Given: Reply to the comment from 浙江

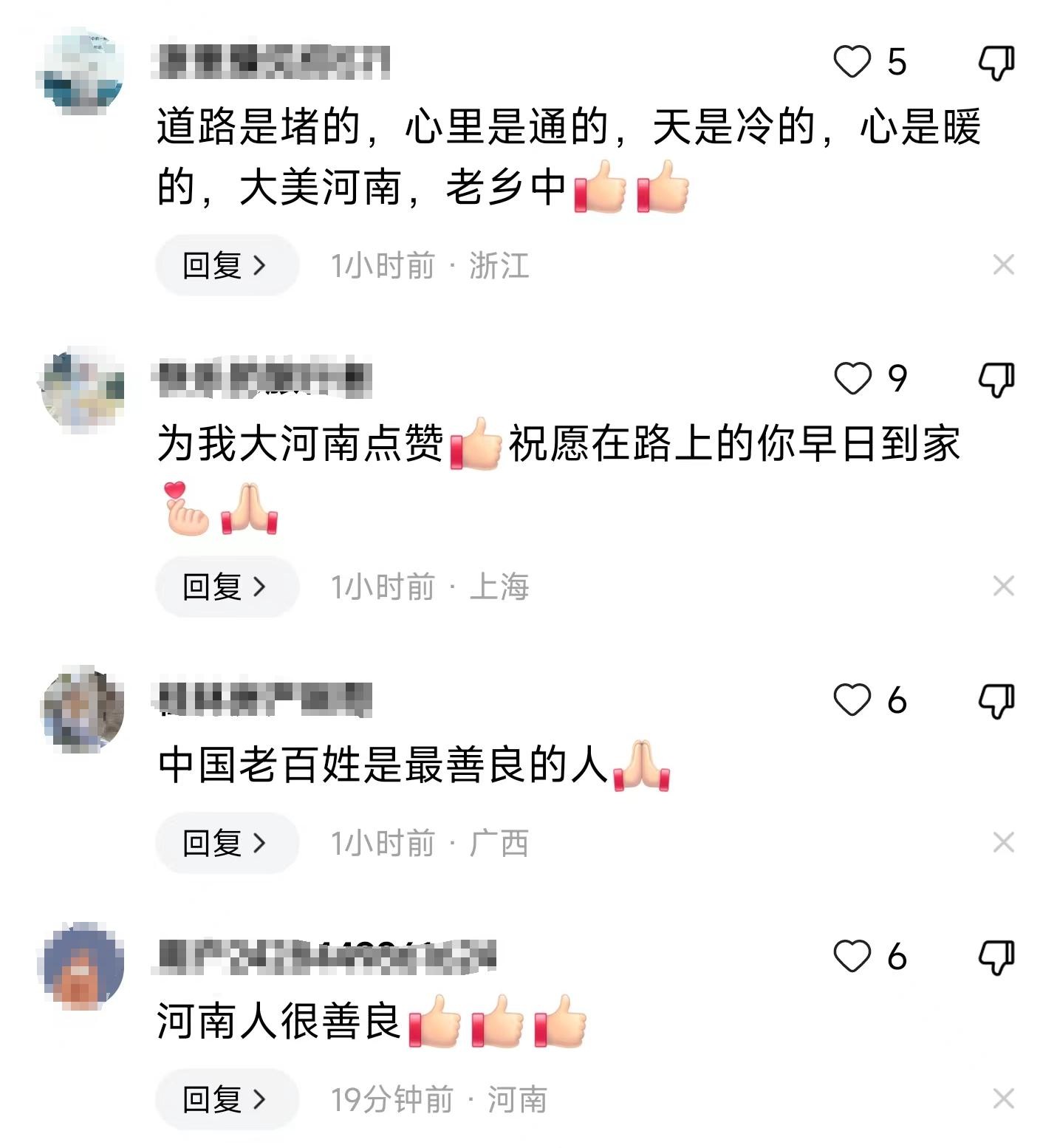Looking at the screenshot, I should tap(225, 265).
